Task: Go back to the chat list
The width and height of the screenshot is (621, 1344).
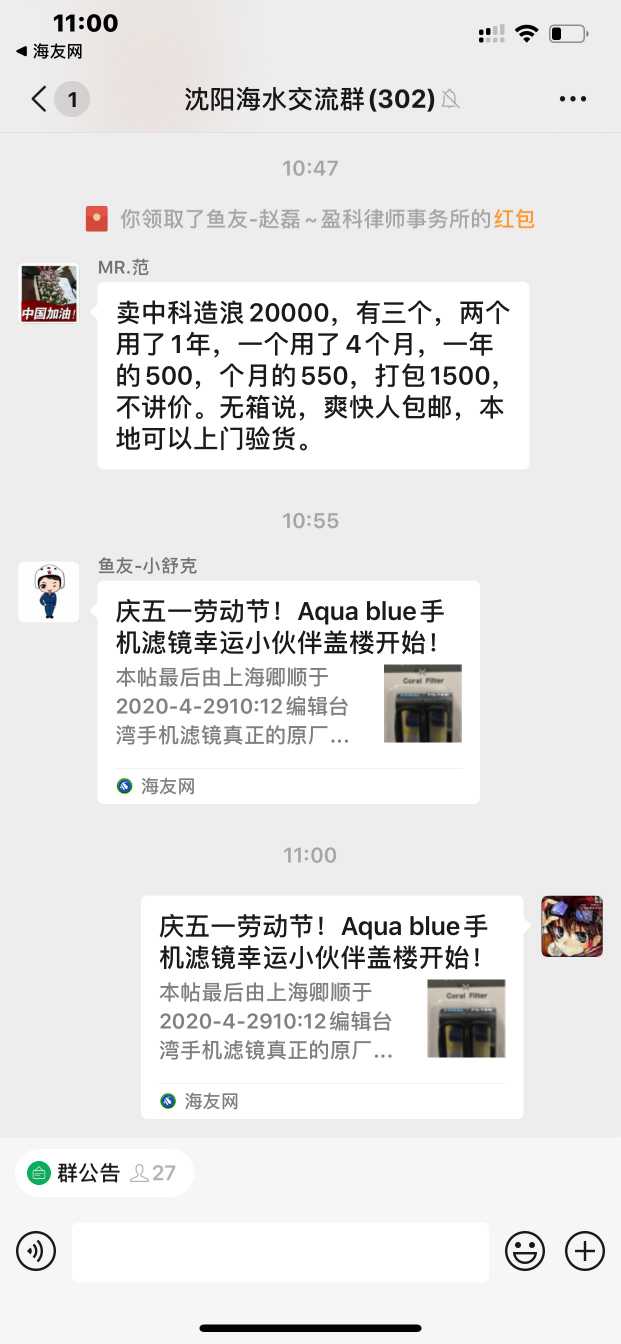Action: click(40, 99)
